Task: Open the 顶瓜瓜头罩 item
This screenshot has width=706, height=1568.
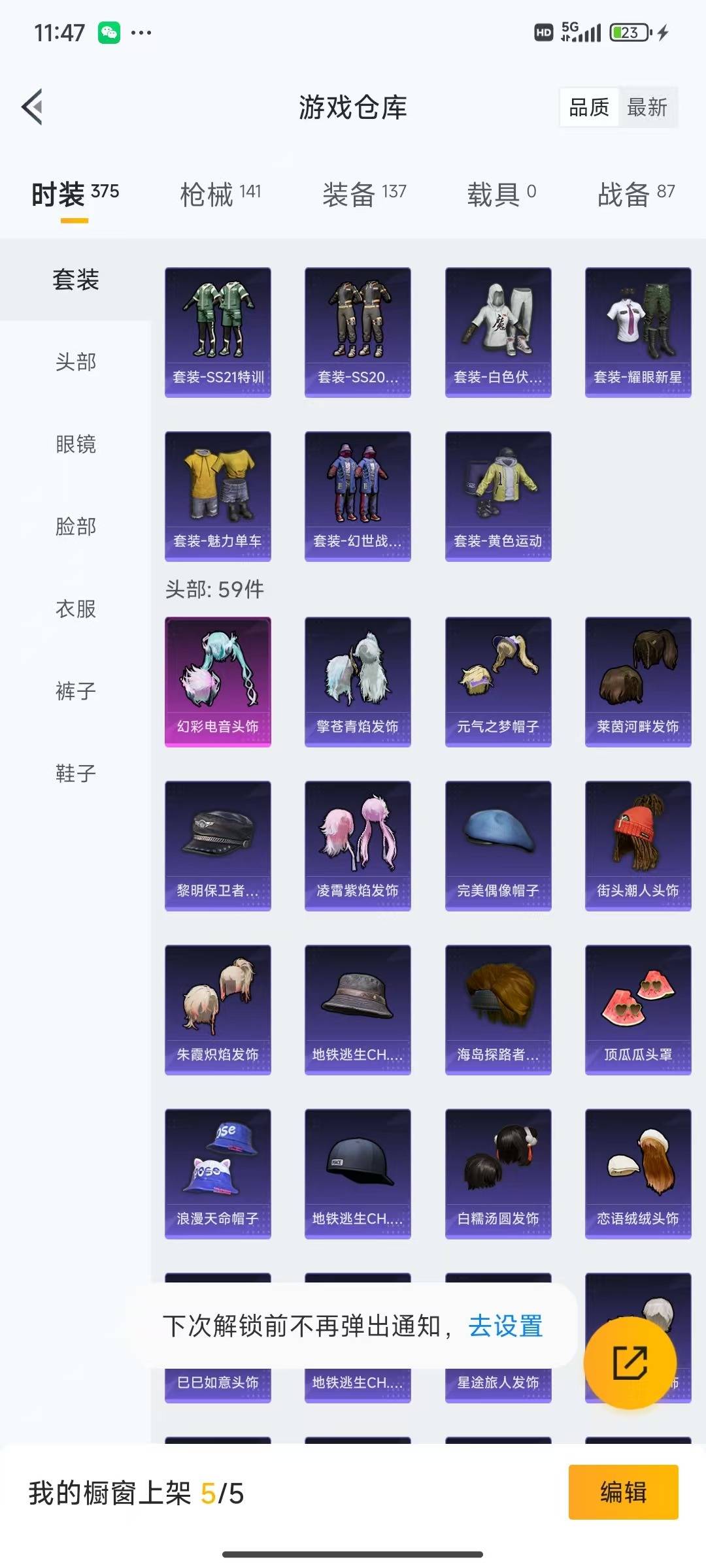Action: [x=637, y=1009]
